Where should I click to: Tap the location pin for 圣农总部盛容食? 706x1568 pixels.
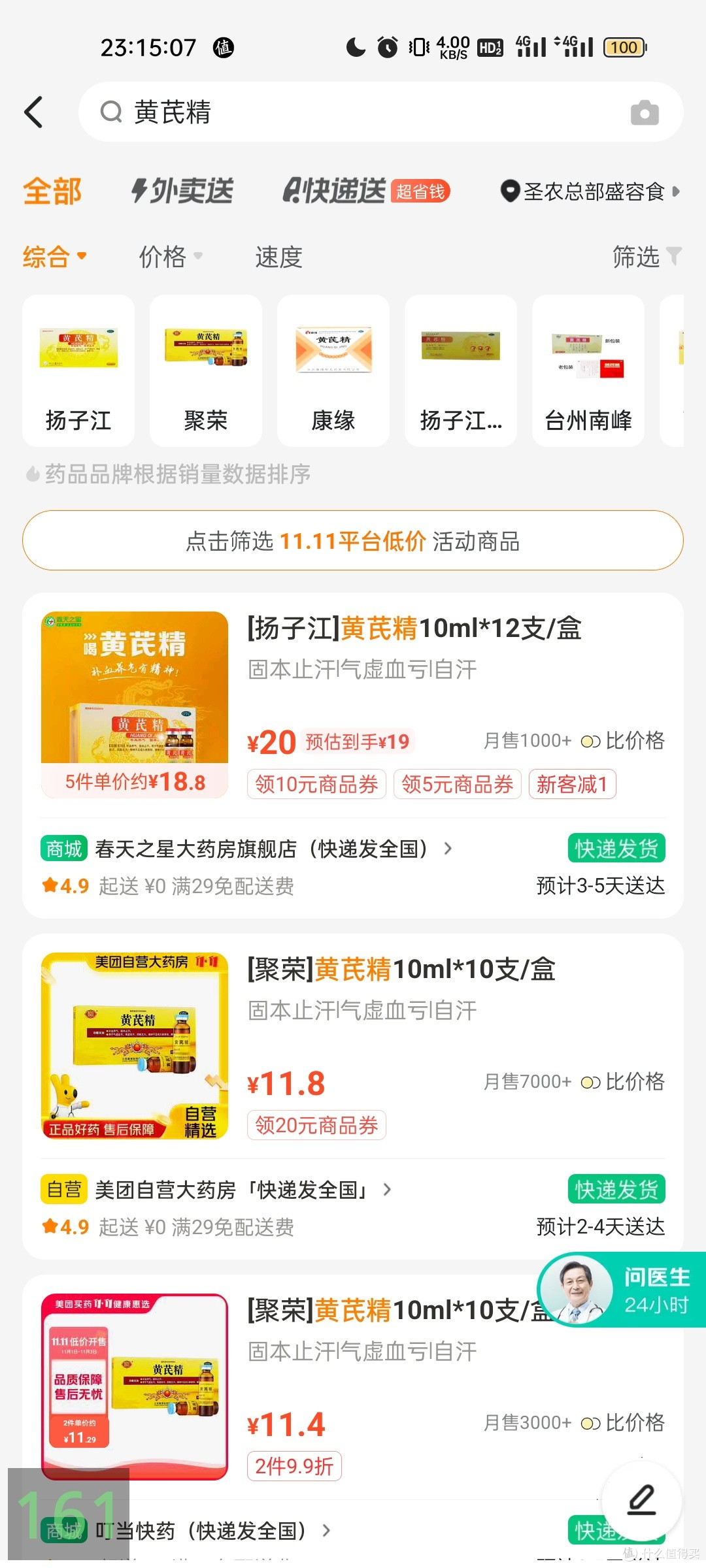coord(509,191)
